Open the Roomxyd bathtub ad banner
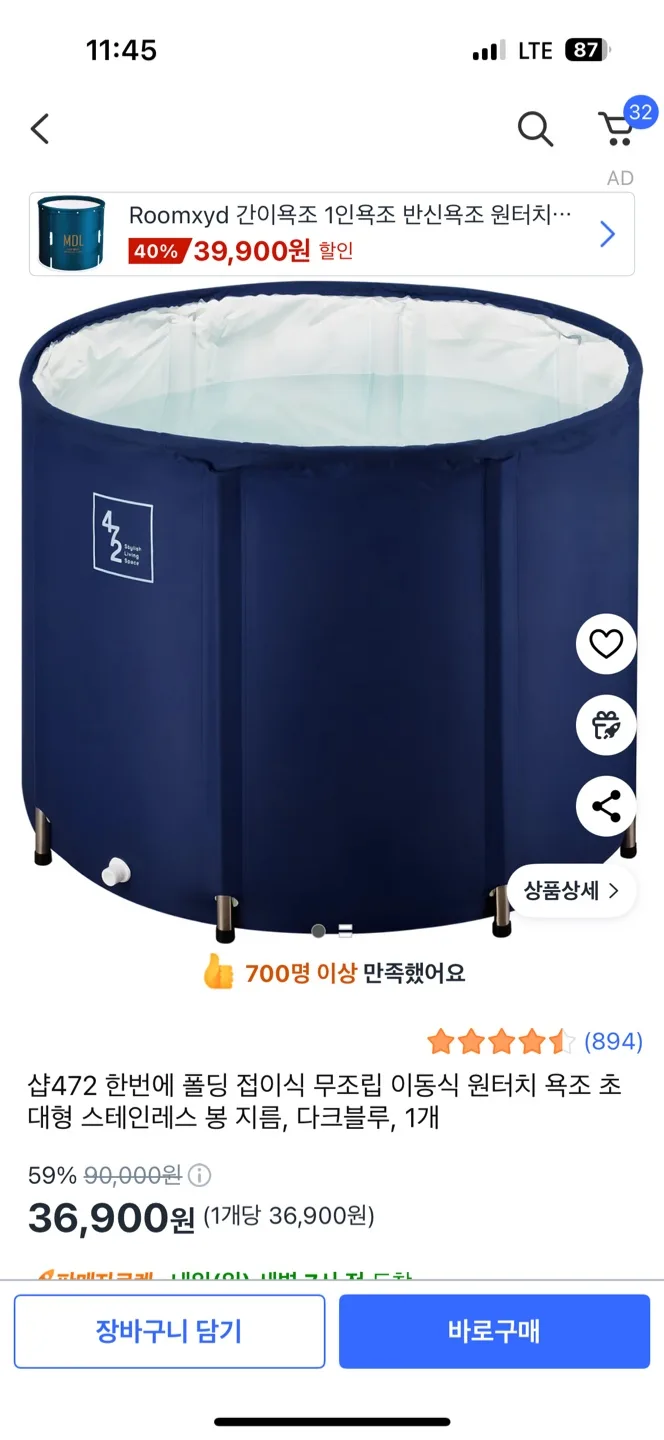 click(x=332, y=234)
